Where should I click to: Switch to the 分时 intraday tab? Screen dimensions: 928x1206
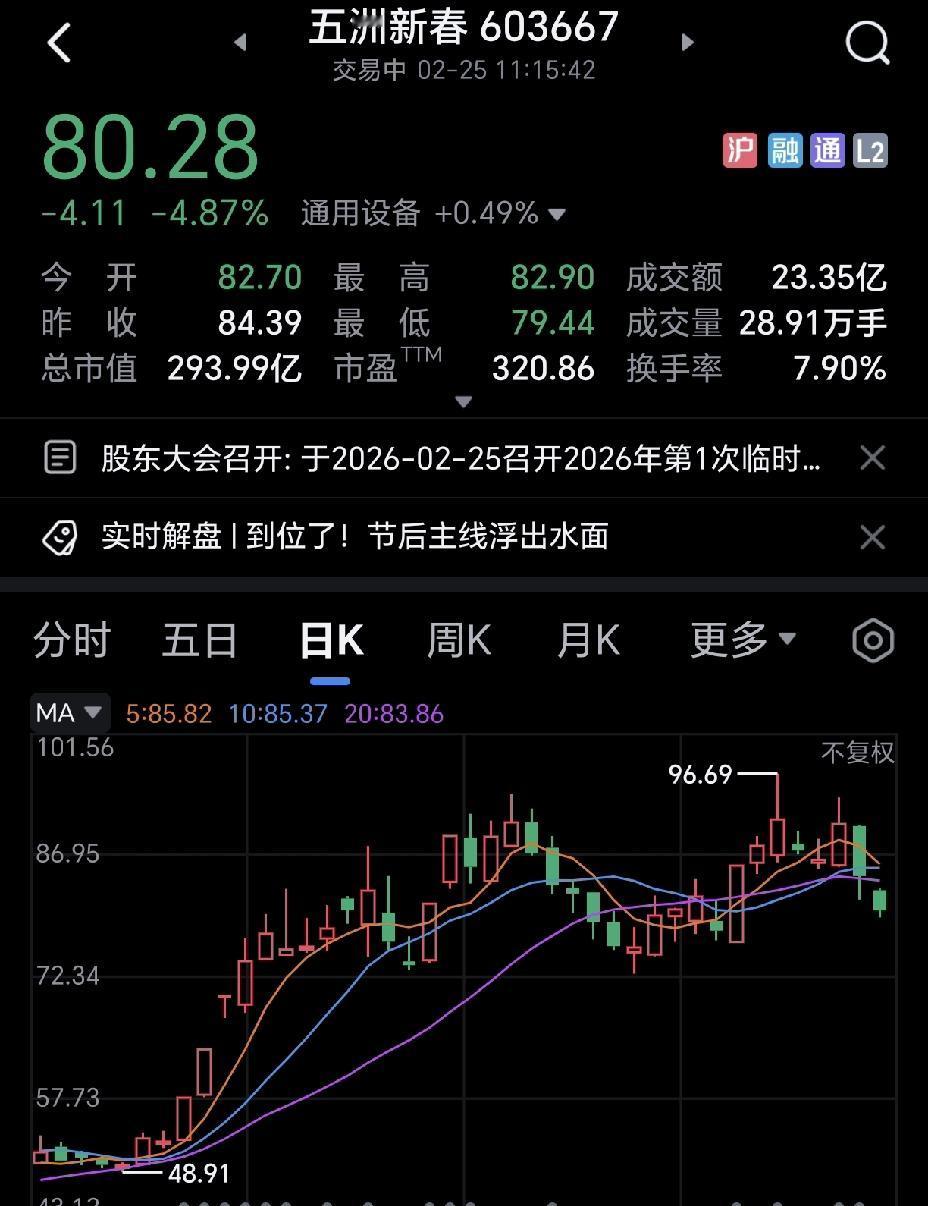pyautogui.click(x=70, y=640)
